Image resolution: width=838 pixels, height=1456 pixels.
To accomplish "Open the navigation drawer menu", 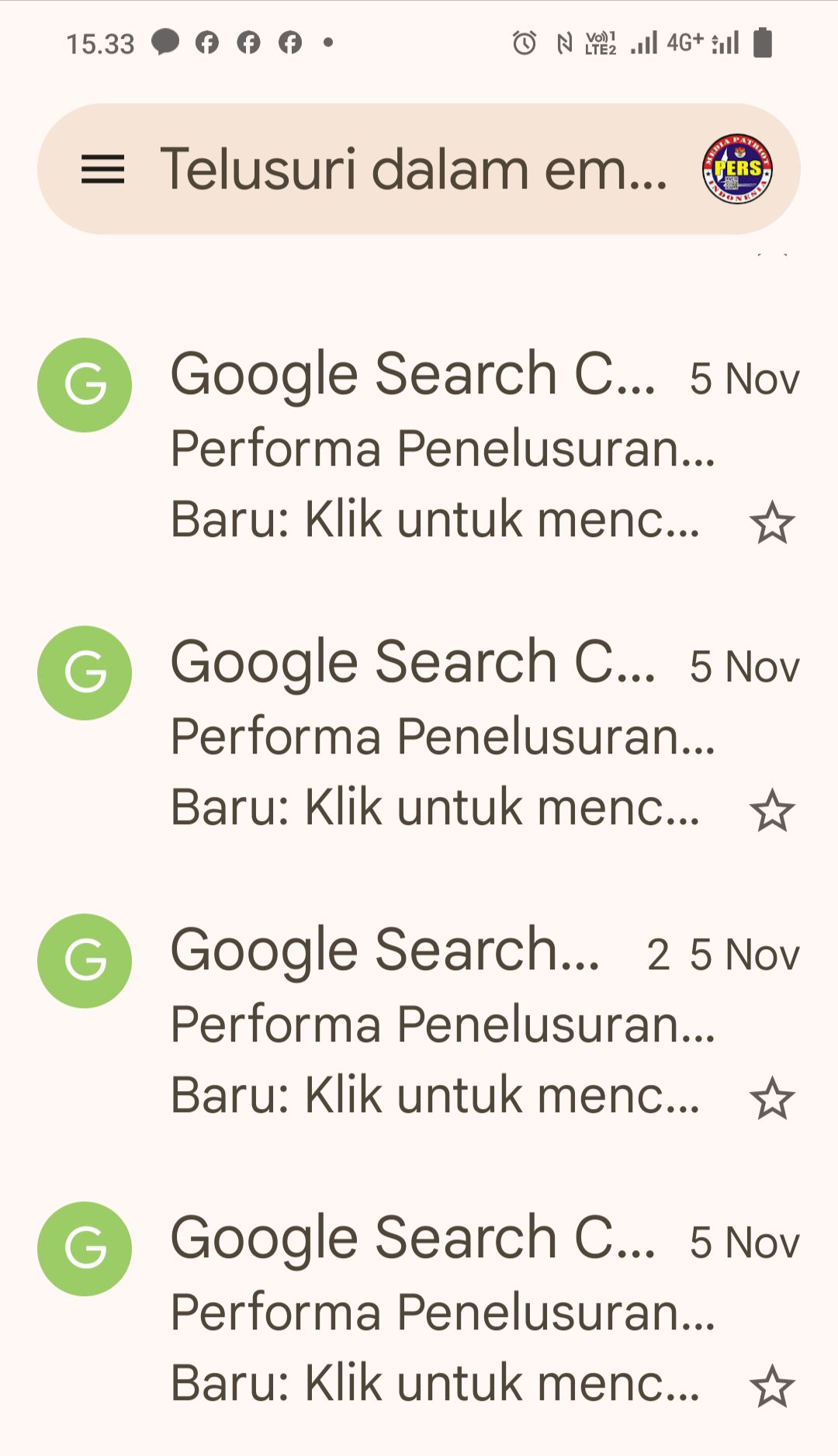I will point(102,169).
